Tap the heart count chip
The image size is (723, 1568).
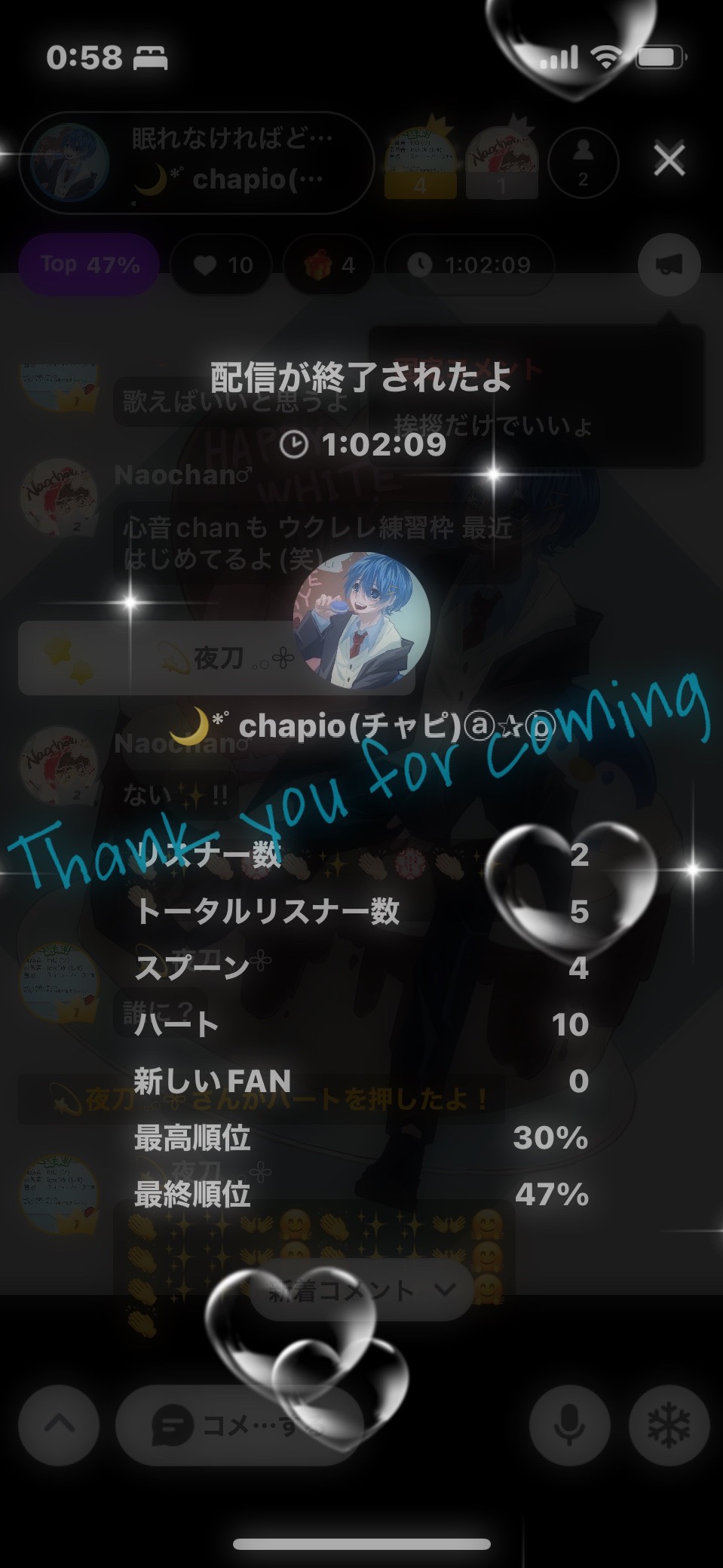(222, 265)
